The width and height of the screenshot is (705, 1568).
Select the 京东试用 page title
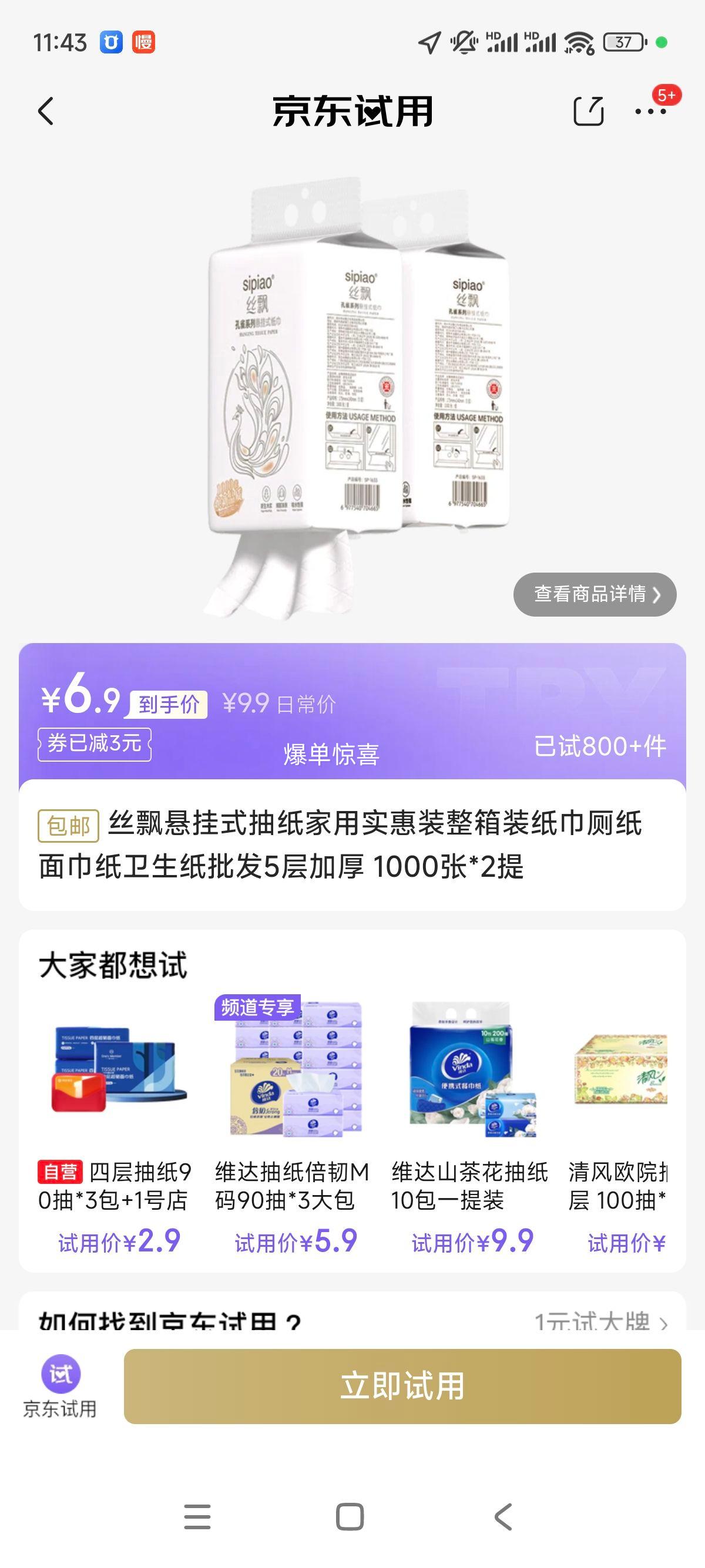[352, 112]
